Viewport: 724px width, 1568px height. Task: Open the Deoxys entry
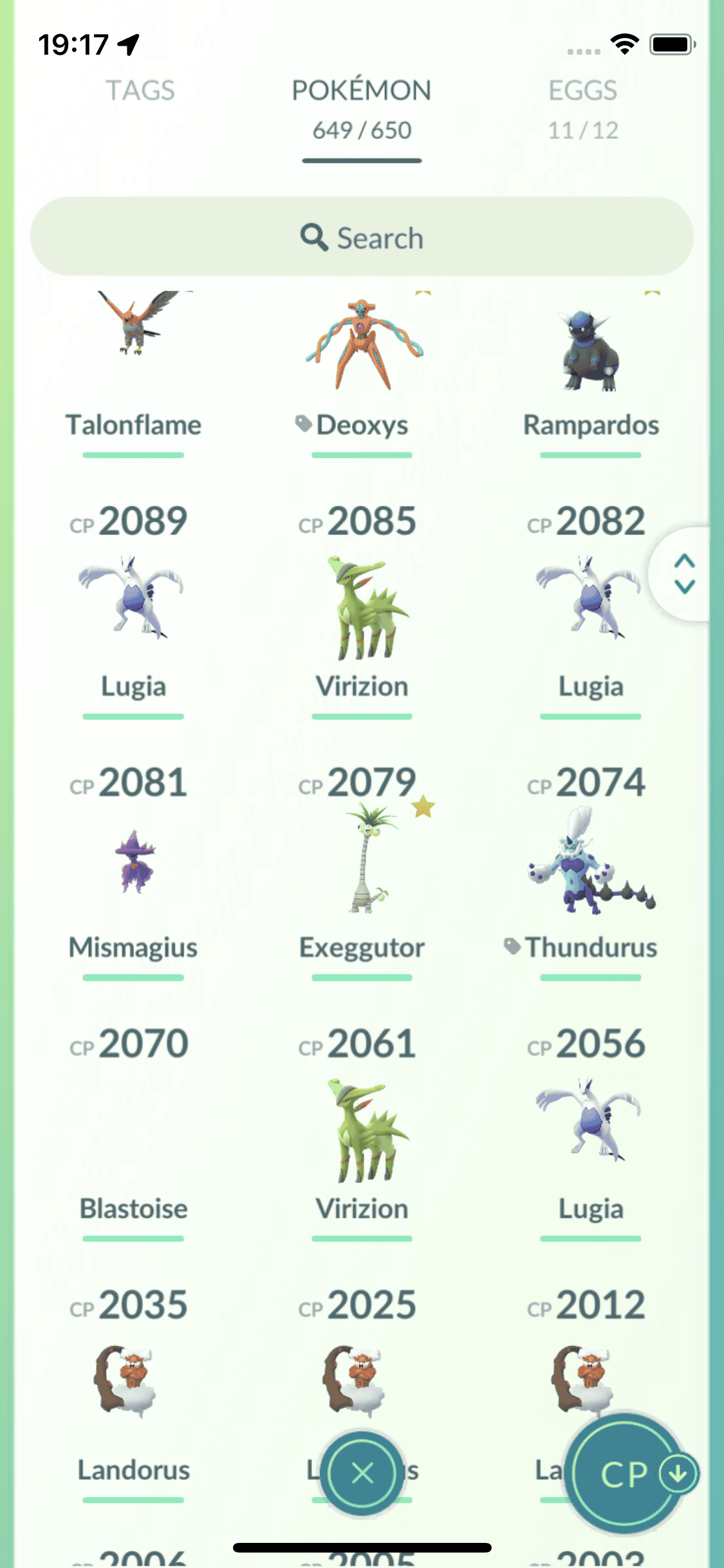(x=362, y=360)
